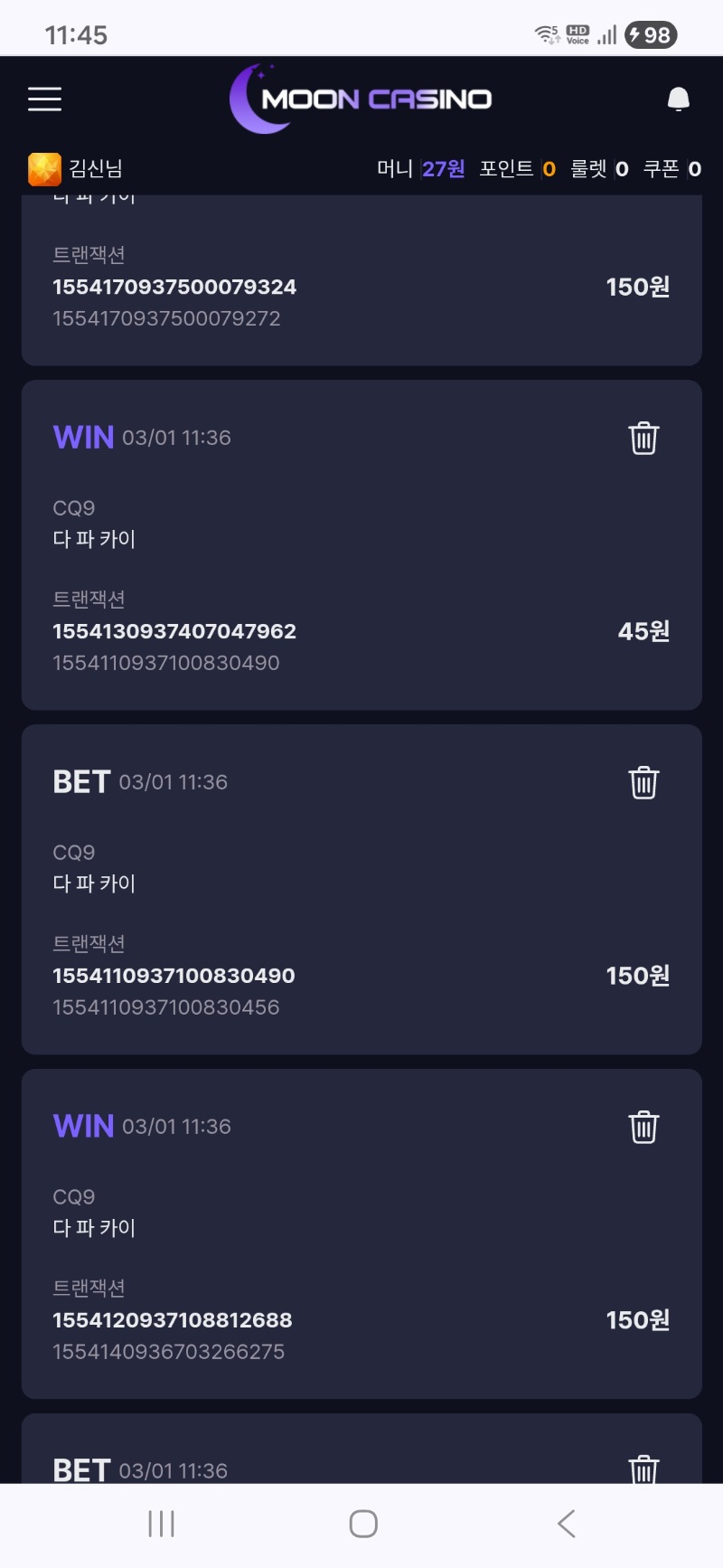The image size is (723, 1568).
Task: Open the recent apps overview
Action: click(x=160, y=1524)
